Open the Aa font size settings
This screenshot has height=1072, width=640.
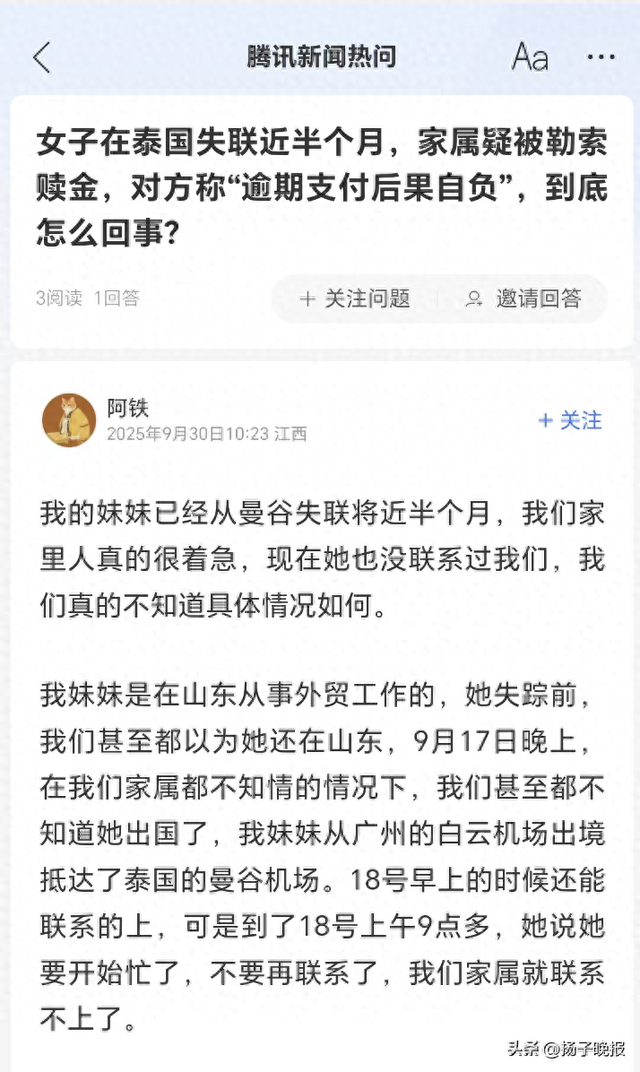coord(530,57)
